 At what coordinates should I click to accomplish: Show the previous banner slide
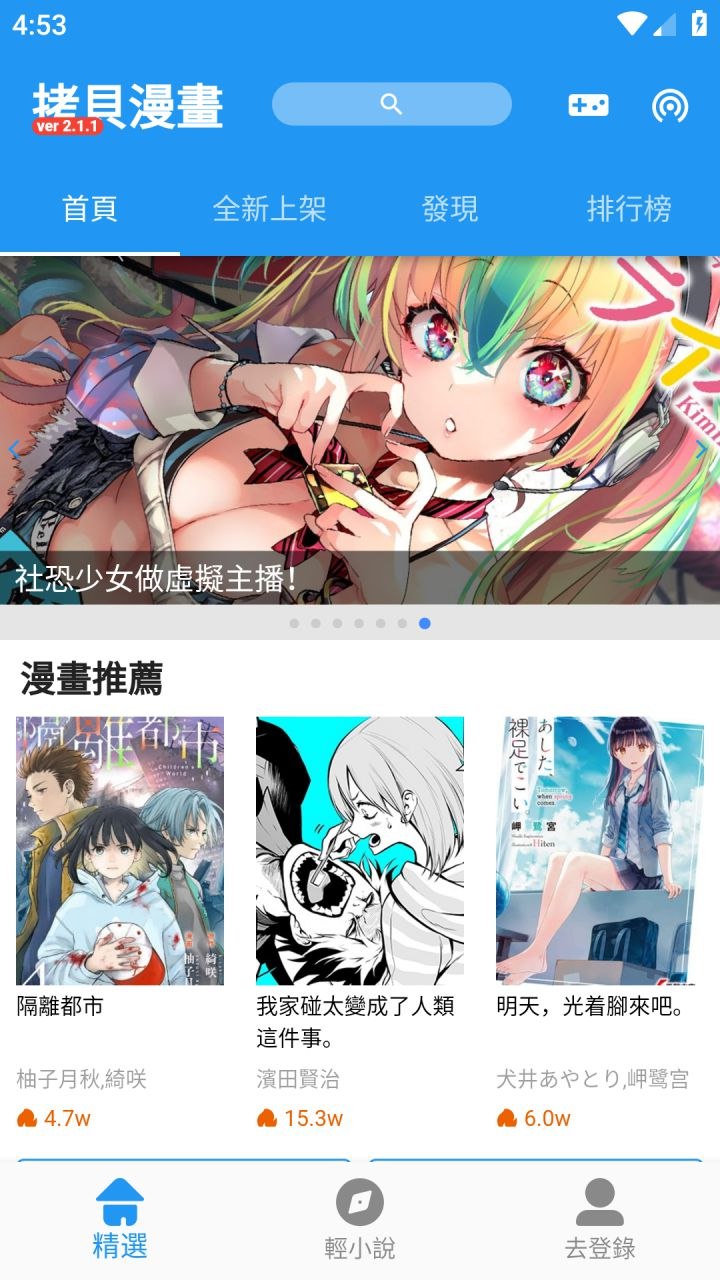14,449
